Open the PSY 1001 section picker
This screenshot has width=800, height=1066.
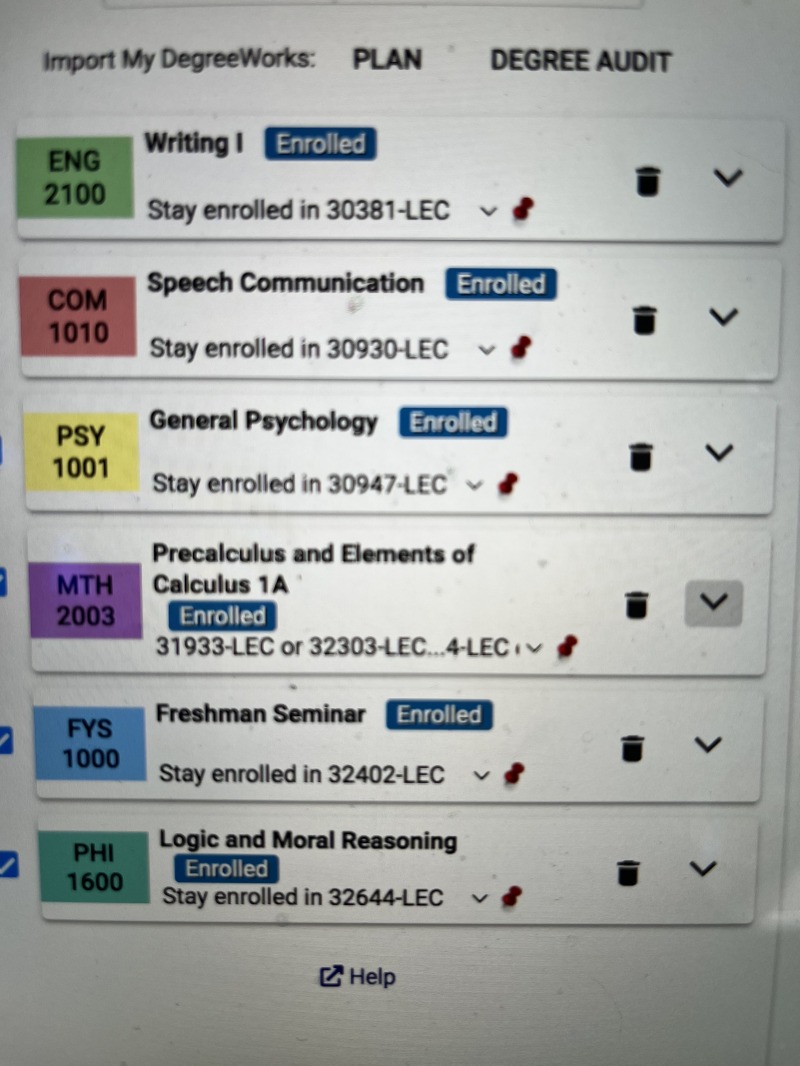(475, 484)
